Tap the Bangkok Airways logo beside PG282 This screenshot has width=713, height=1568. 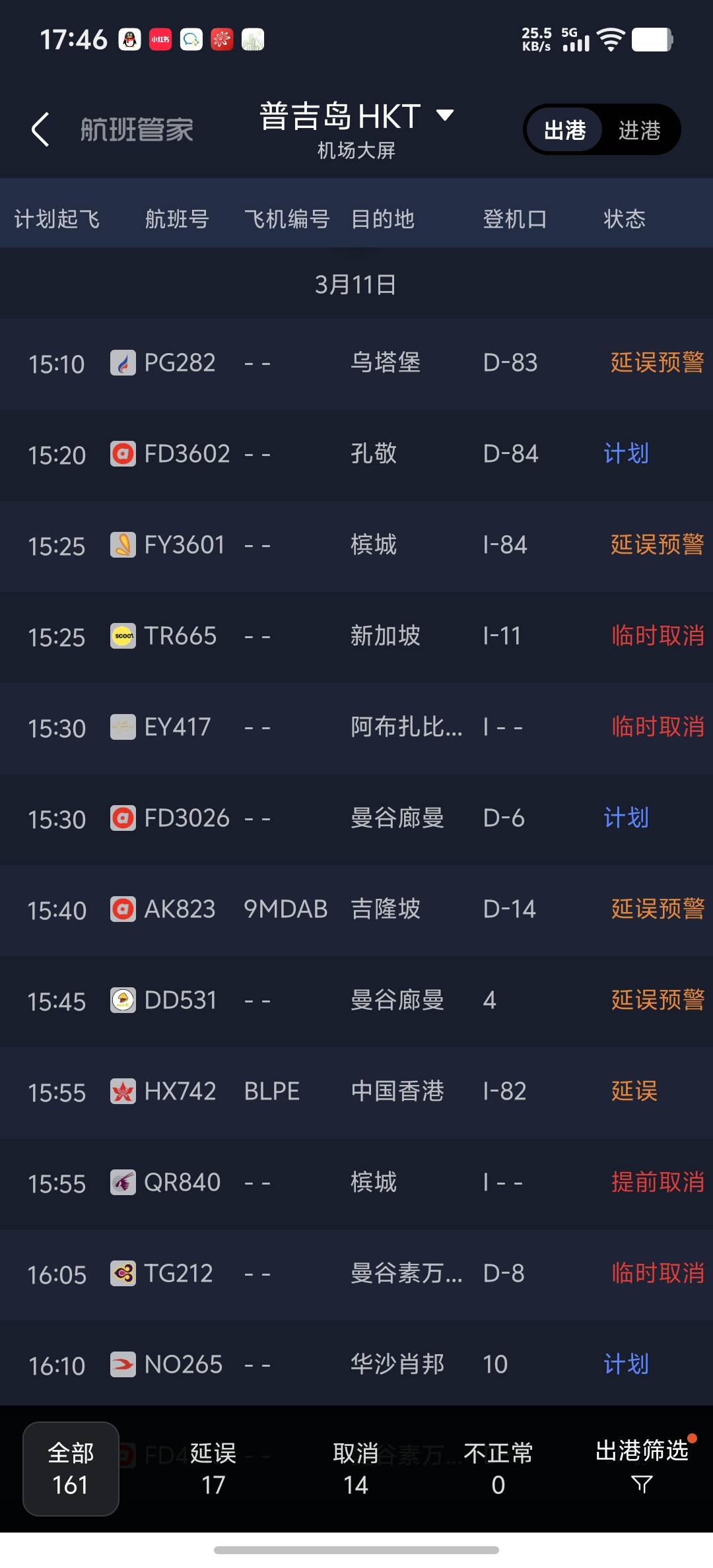pyautogui.click(x=122, y=362)
